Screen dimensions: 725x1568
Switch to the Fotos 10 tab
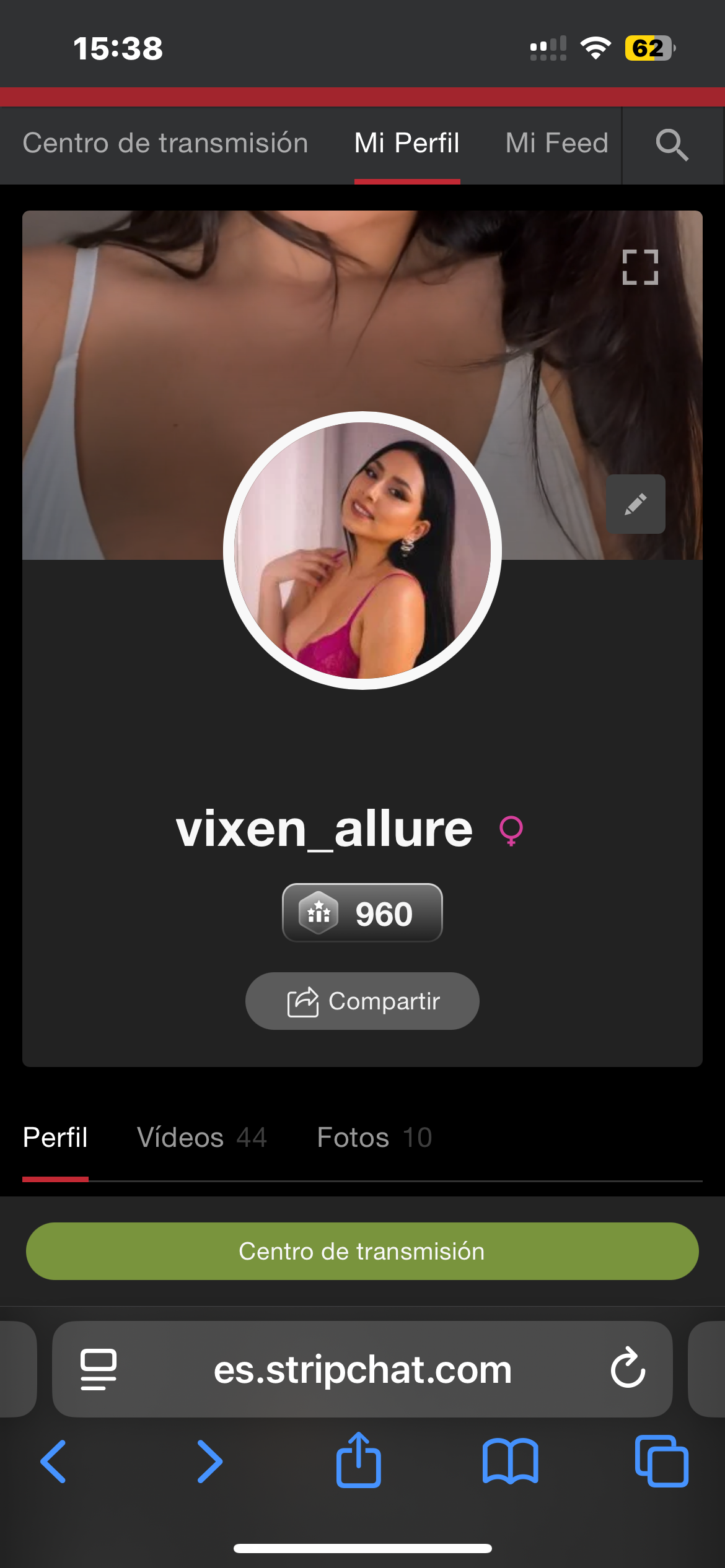click(x=374, y=1138)
